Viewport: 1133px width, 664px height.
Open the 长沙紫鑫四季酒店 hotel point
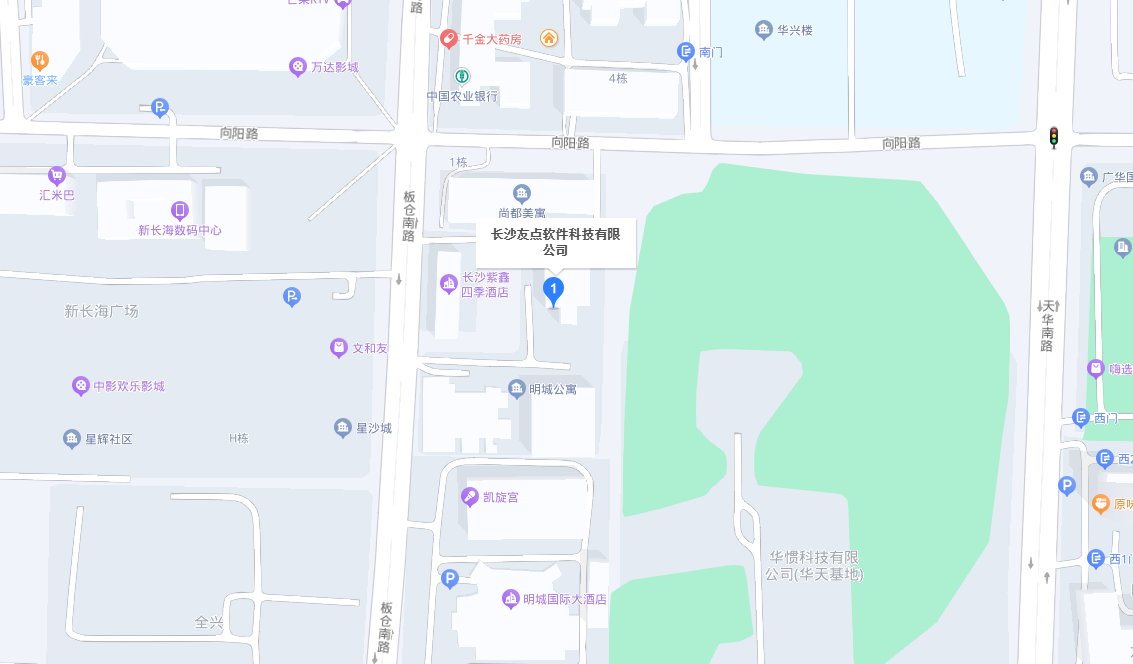[449, 284]
